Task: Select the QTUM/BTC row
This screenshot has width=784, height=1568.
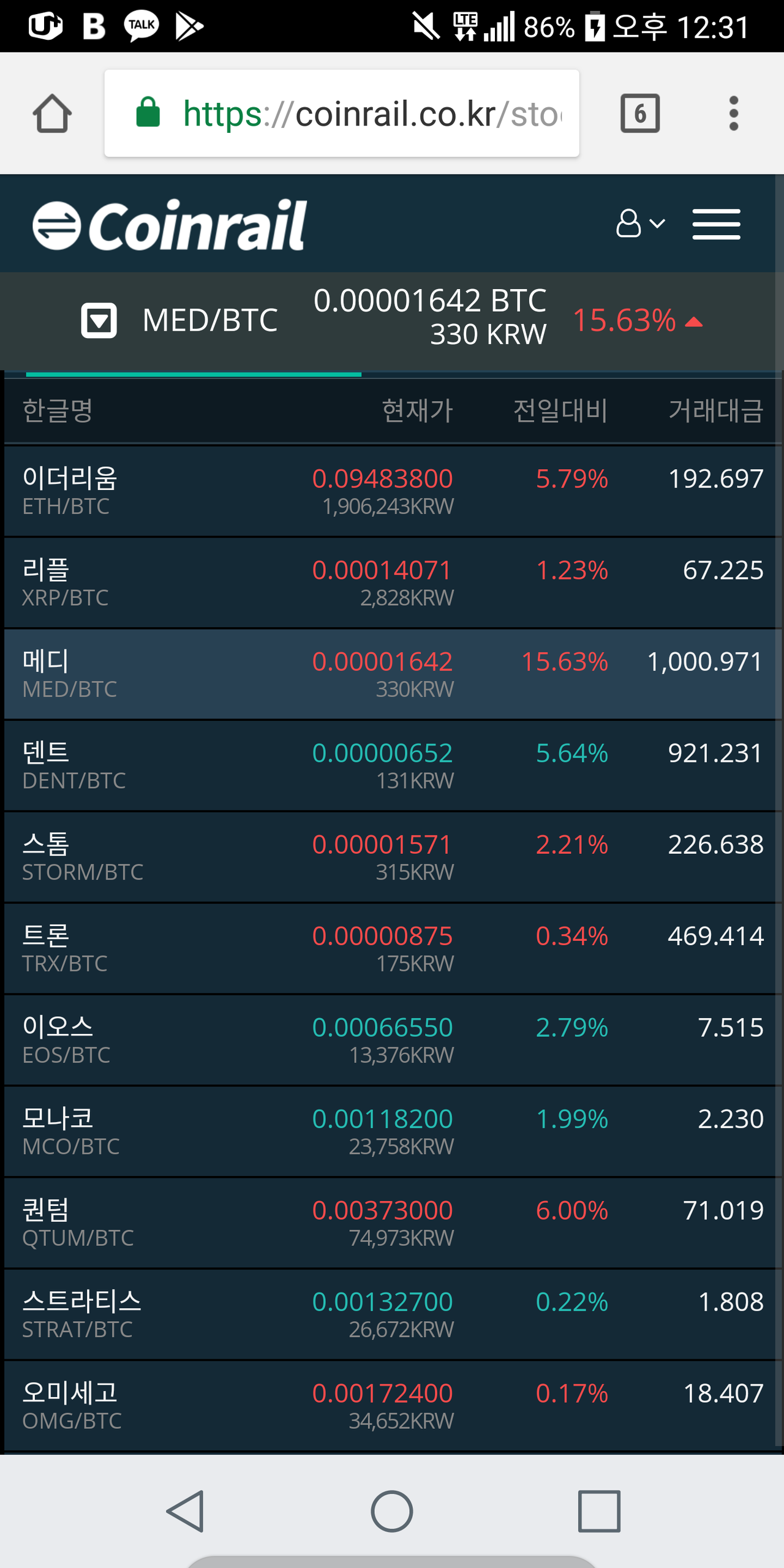Action: (392, 1223)
